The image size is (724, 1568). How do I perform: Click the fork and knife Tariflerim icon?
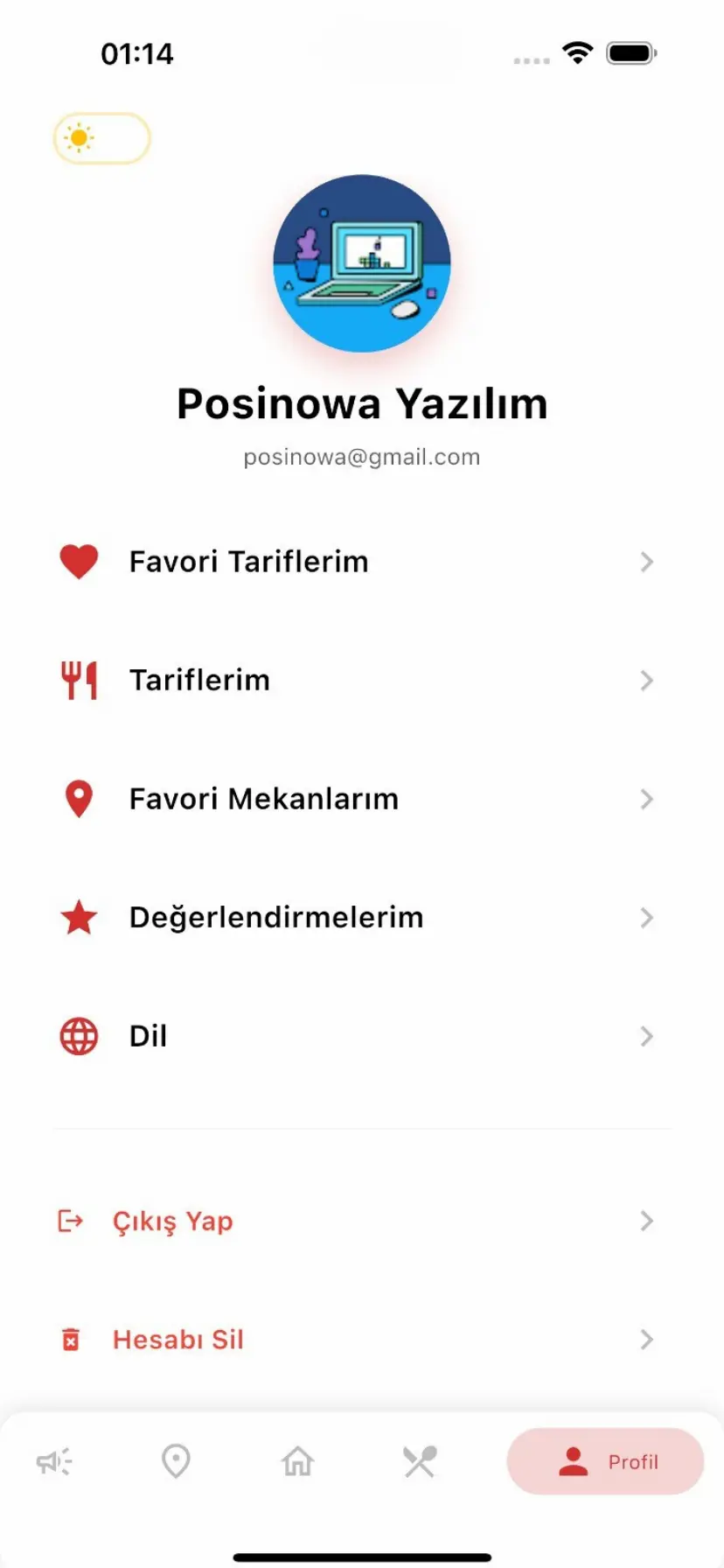[x=79, y=680]
